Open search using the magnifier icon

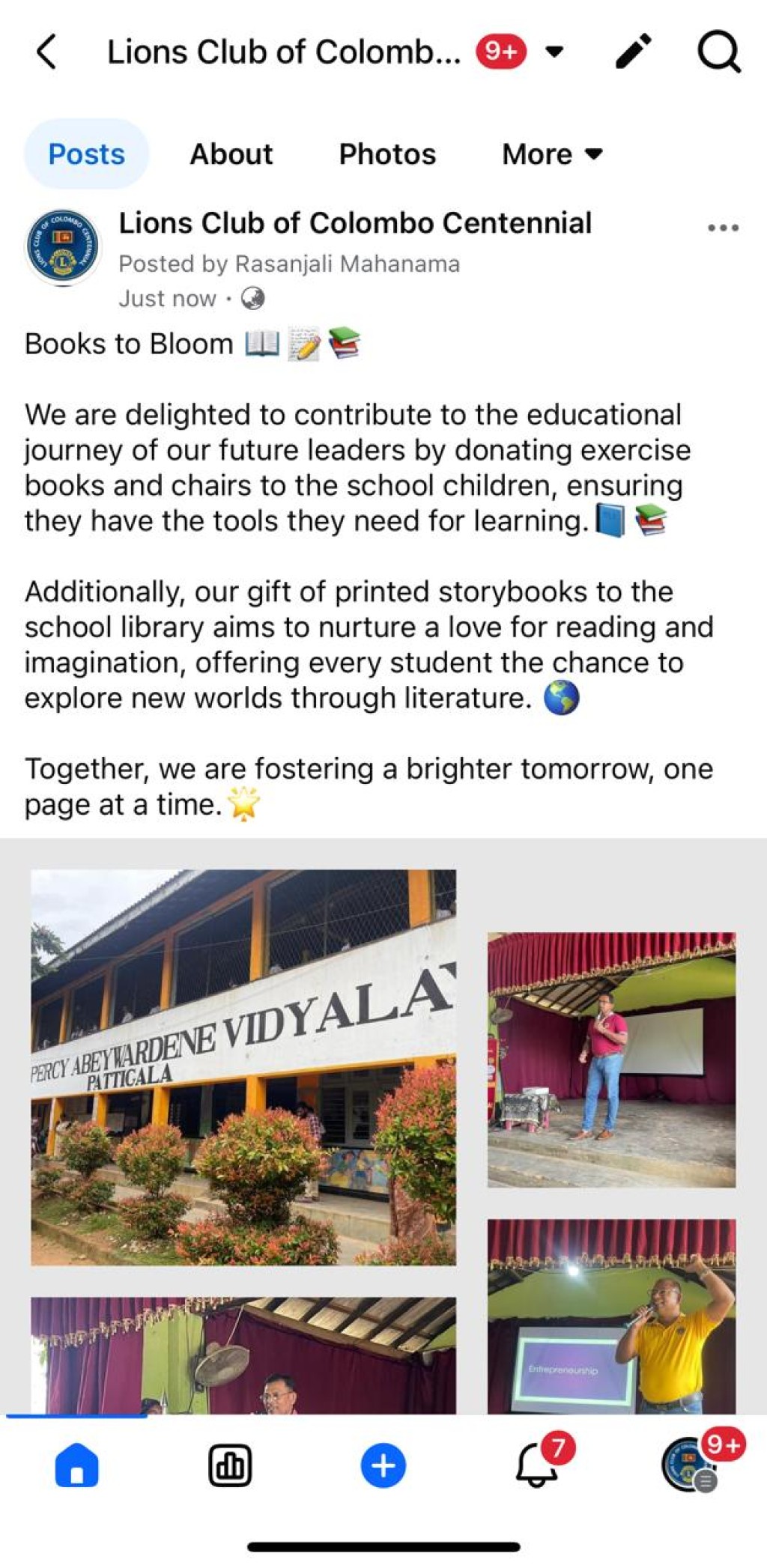tap(719, 52)
